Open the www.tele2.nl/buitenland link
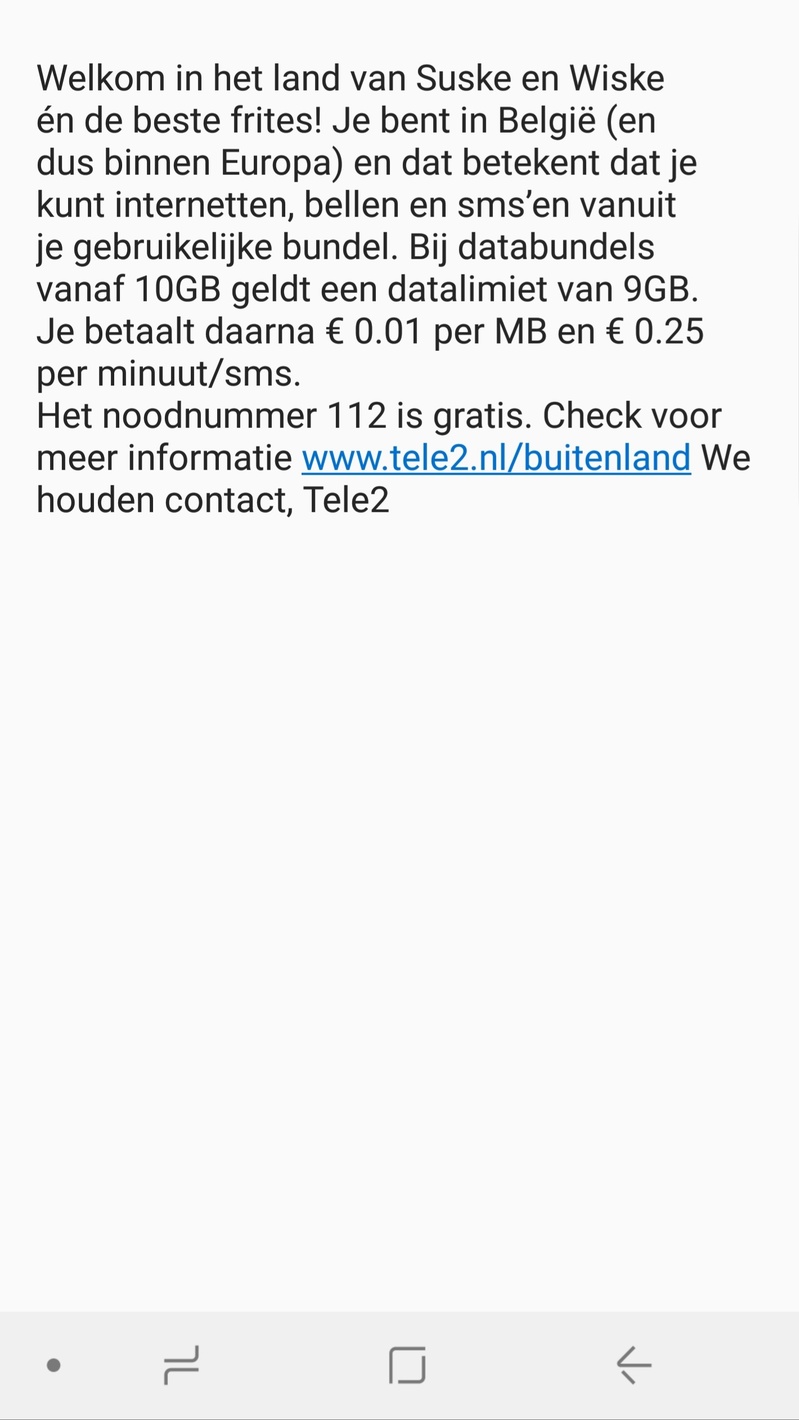The width and height of the screenshot is (799, 1420). click(496, 458)
